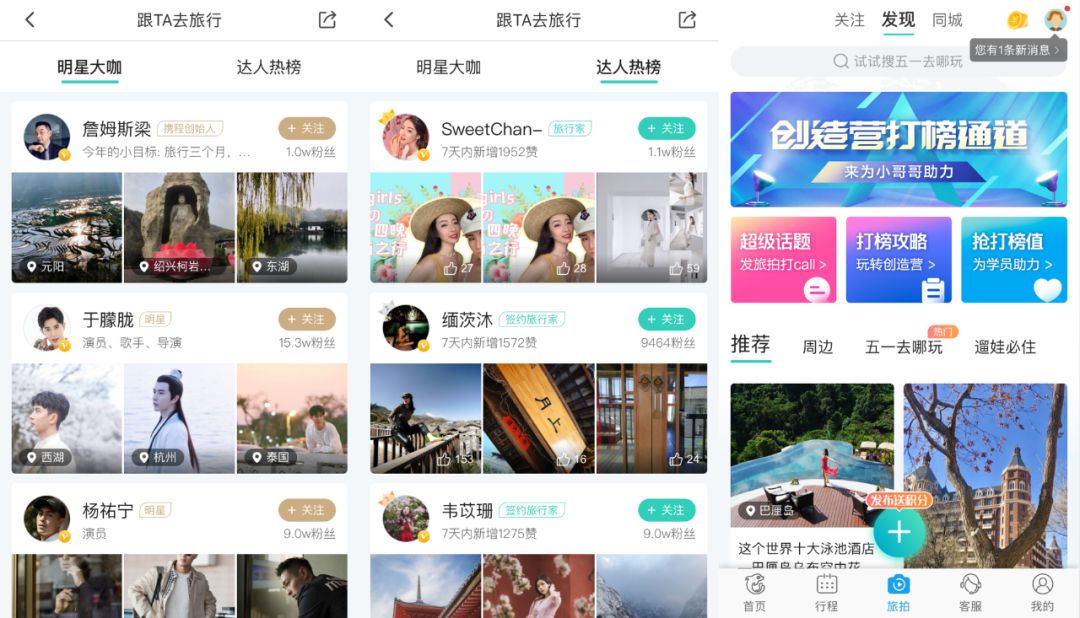Screen dimensions: 1080x618
Task: Open 超级话题 tile
Action: [x=783, y=259]
